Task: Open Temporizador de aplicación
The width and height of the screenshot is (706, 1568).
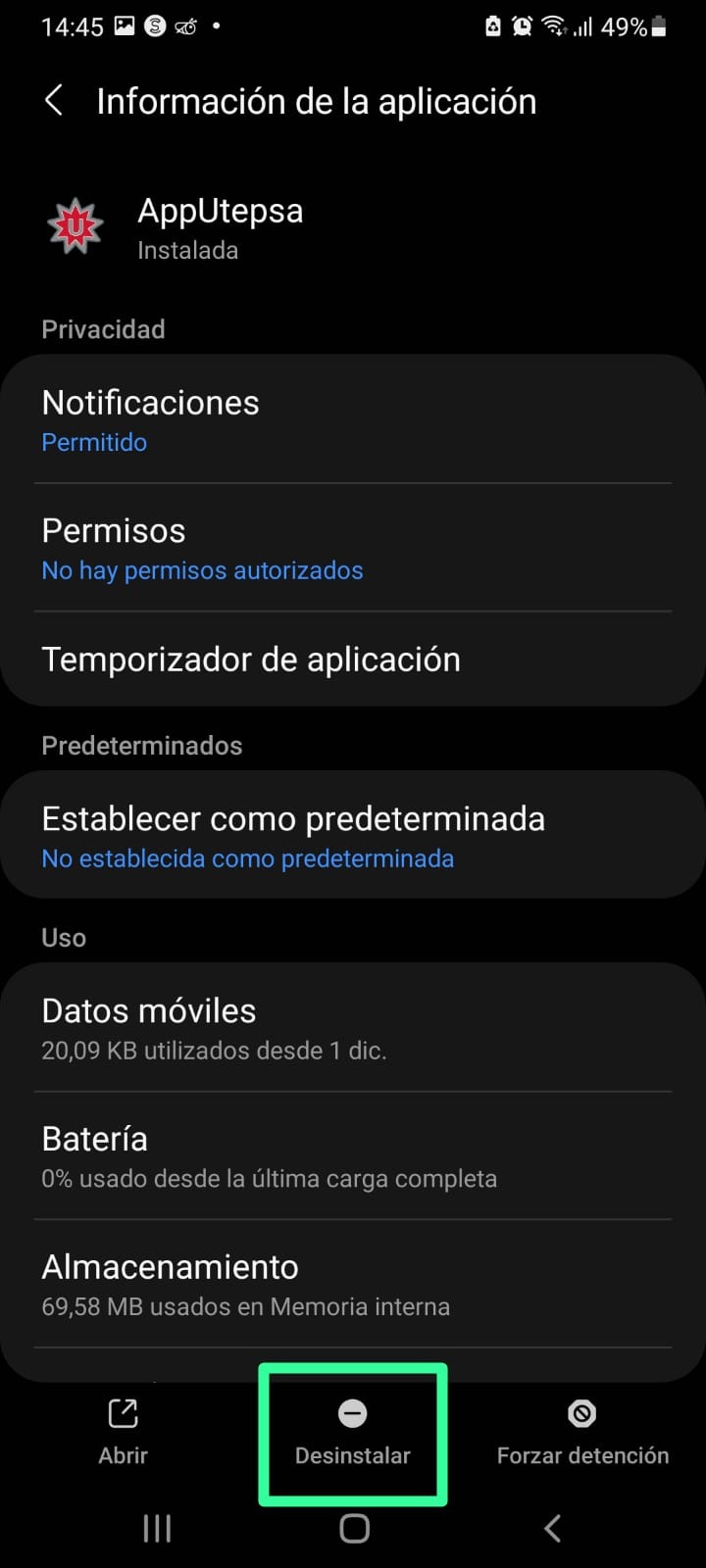Action: point(353,659)
